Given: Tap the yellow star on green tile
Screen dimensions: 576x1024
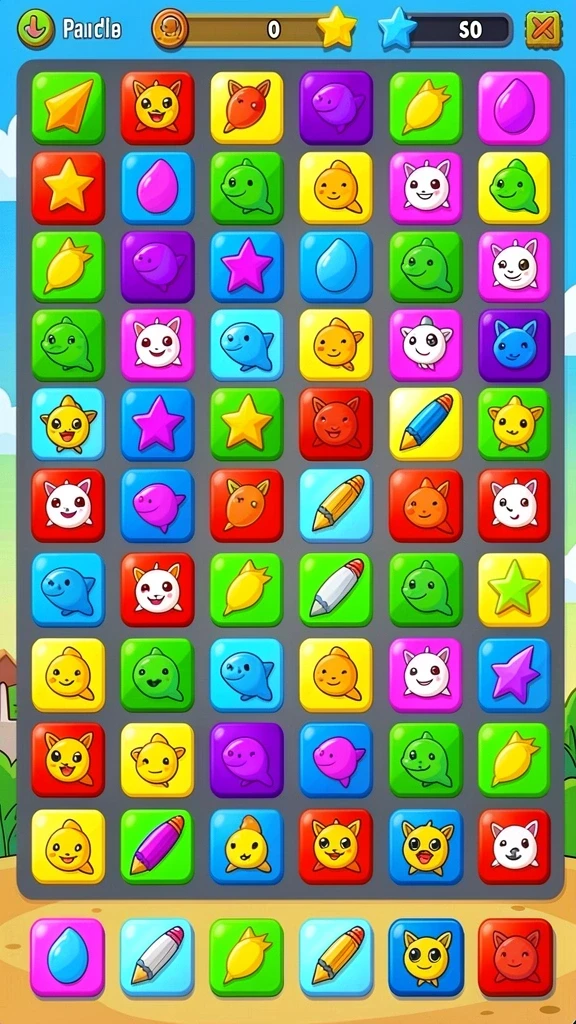Looking at the screenshot, I should [x=247, y=424].
